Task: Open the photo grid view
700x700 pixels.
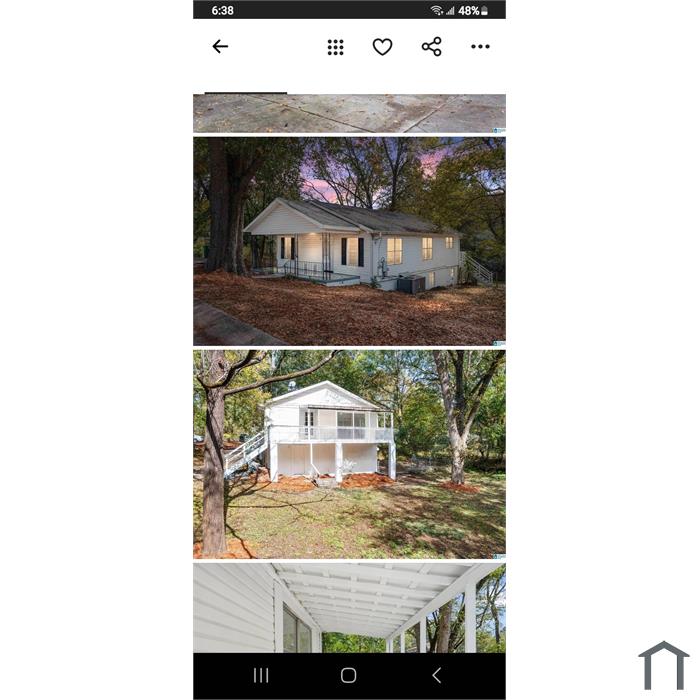Action: 336,47
